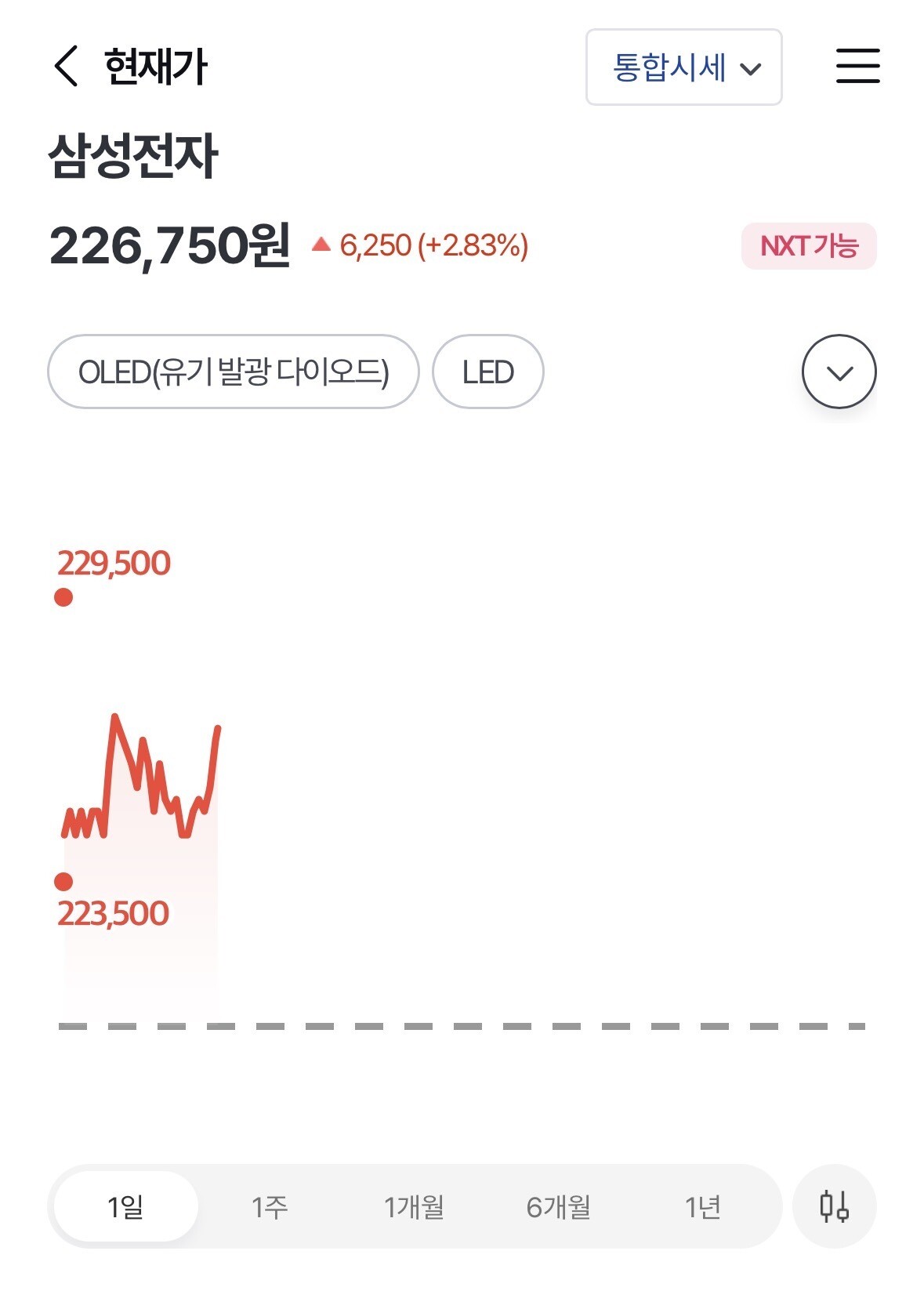Switch chart to 1주 period
Image resolution: width=924 pixels, height=1298 pixels.
pyautogui.click(x=270, y=1206)
